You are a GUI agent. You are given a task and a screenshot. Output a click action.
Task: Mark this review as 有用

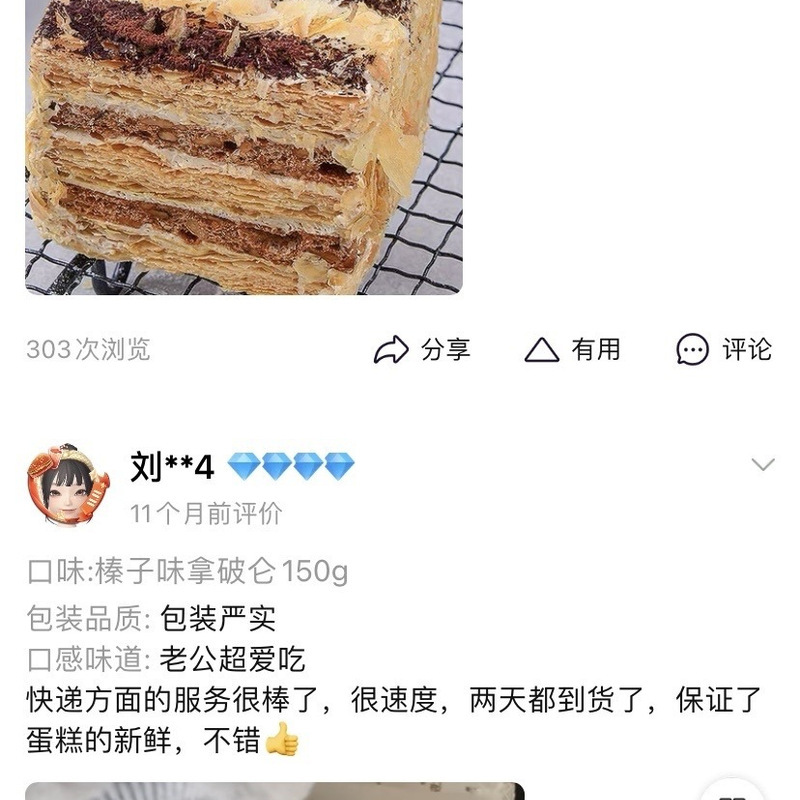coord(573,349)
